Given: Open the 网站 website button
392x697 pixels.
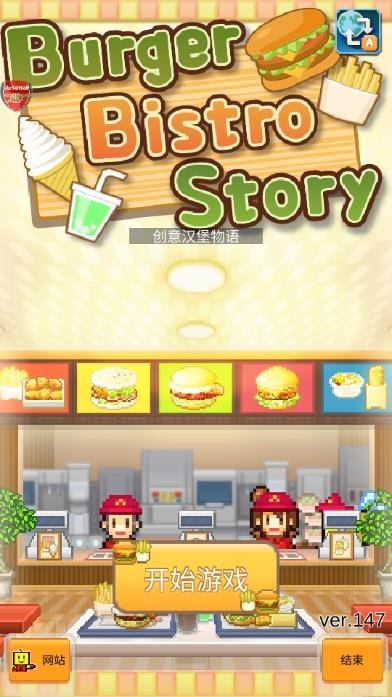Looking at the screenshot, I should click(40, 660).
